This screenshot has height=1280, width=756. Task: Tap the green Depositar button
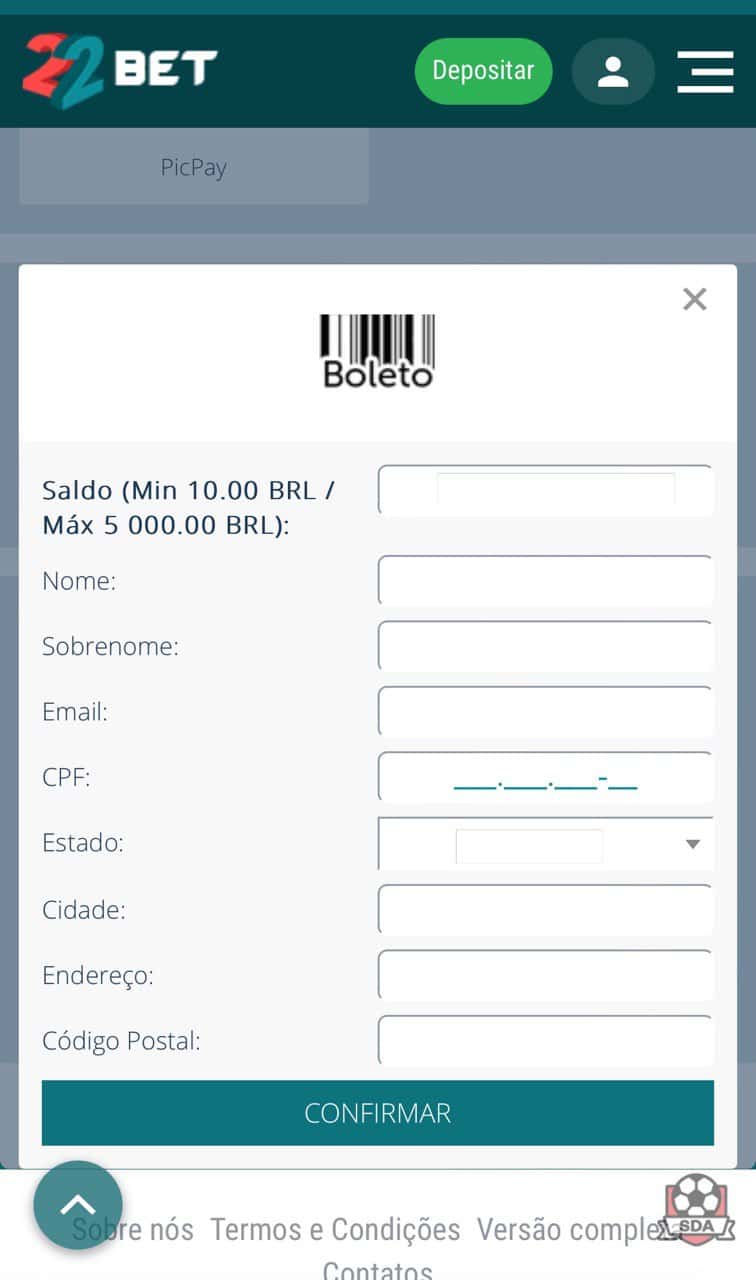tap(483, 71)
